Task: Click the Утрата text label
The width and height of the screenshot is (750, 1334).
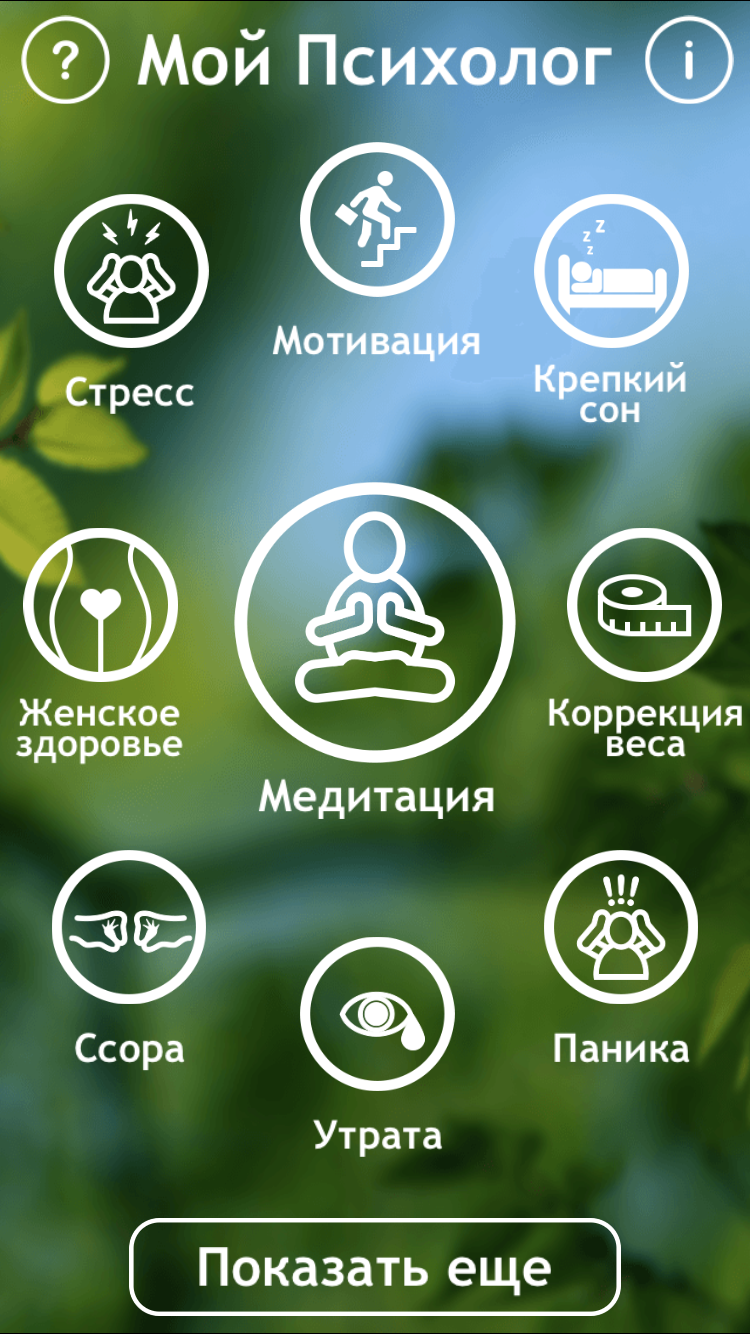Action: pos(377,1134)
